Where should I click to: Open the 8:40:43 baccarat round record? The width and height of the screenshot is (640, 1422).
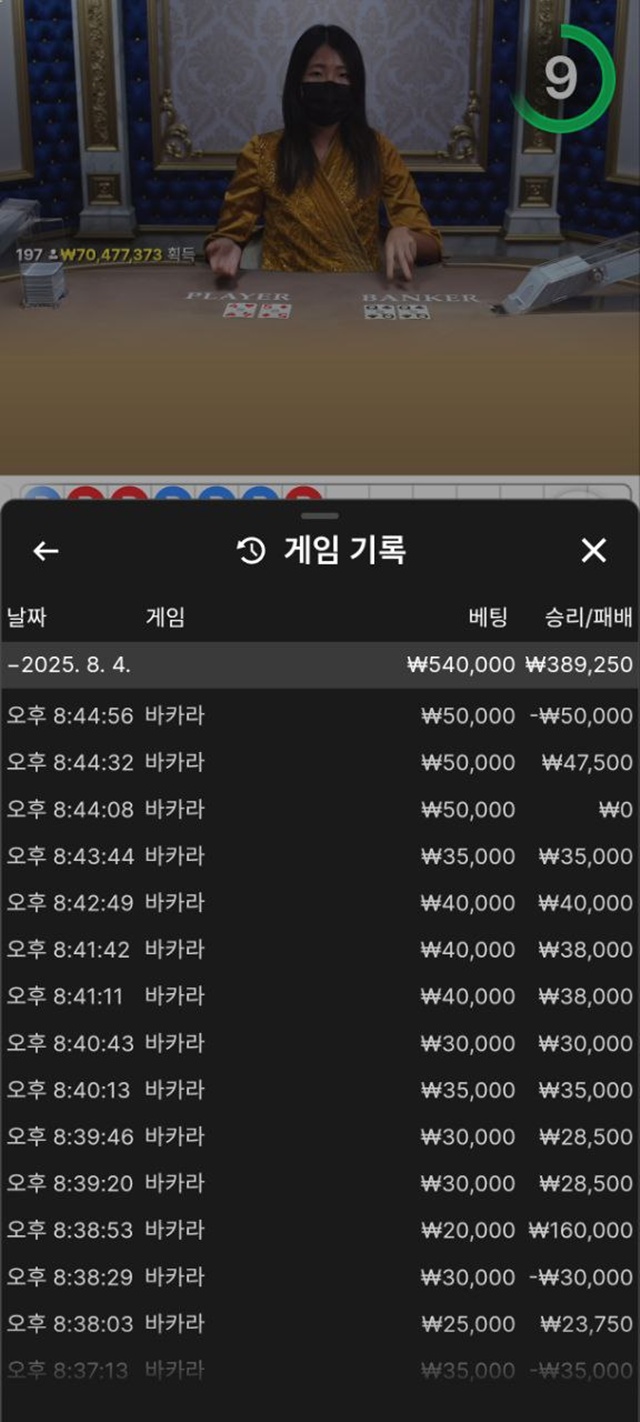pos(318,1043)
